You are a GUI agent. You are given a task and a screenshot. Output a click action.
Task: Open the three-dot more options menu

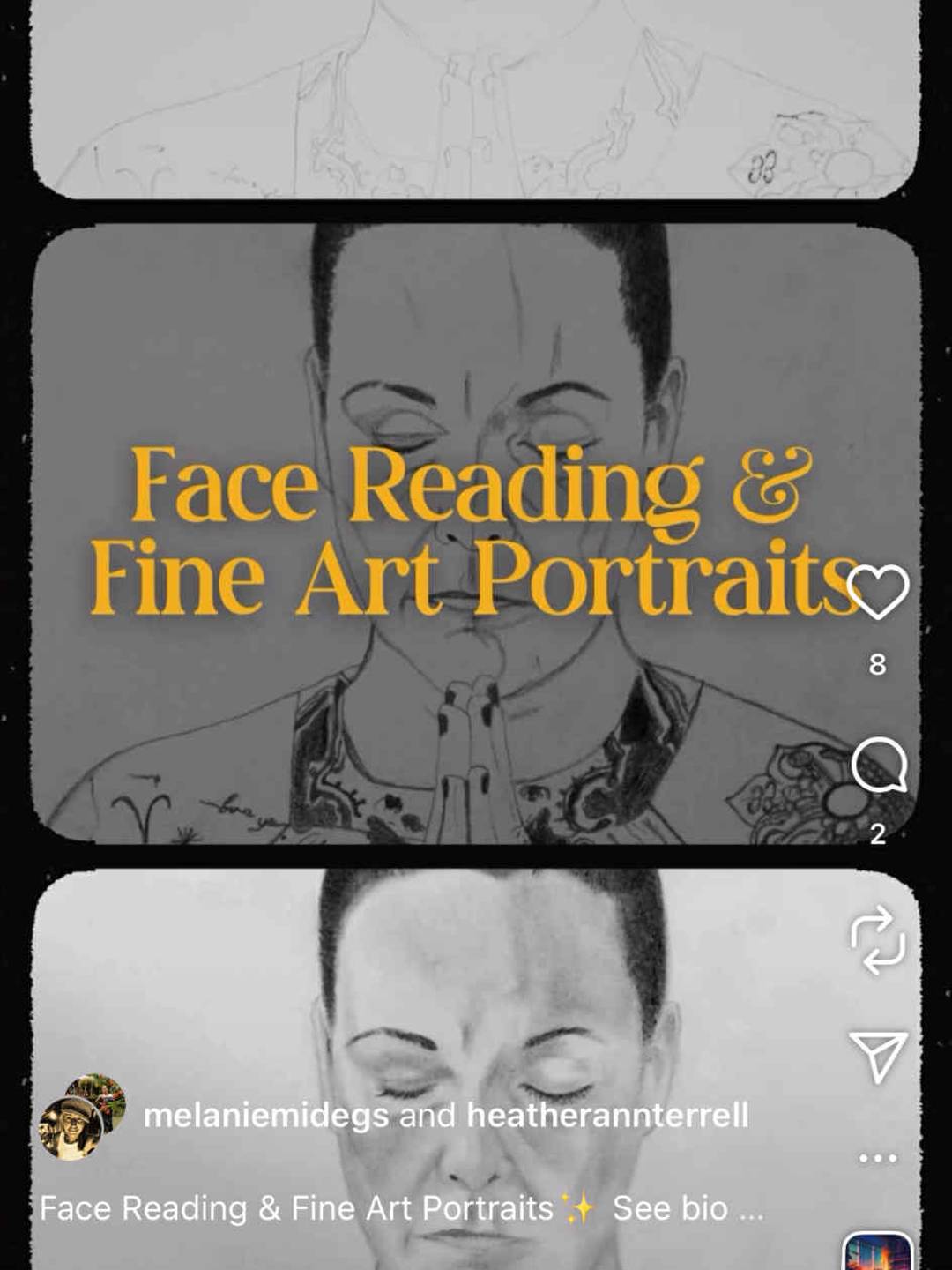[x=877, y=1157]
